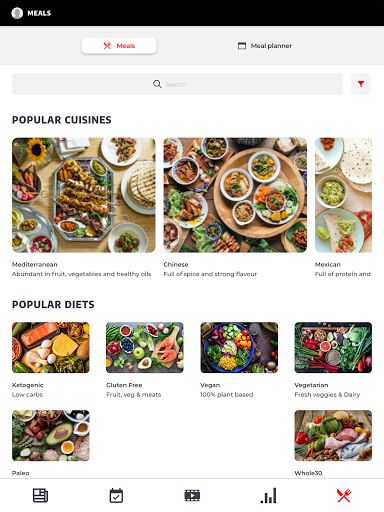Image resolution: width=384 pixels, height=512 pixels.
Task: Open the statistics chart tab
Action: [x=268, y=496]
